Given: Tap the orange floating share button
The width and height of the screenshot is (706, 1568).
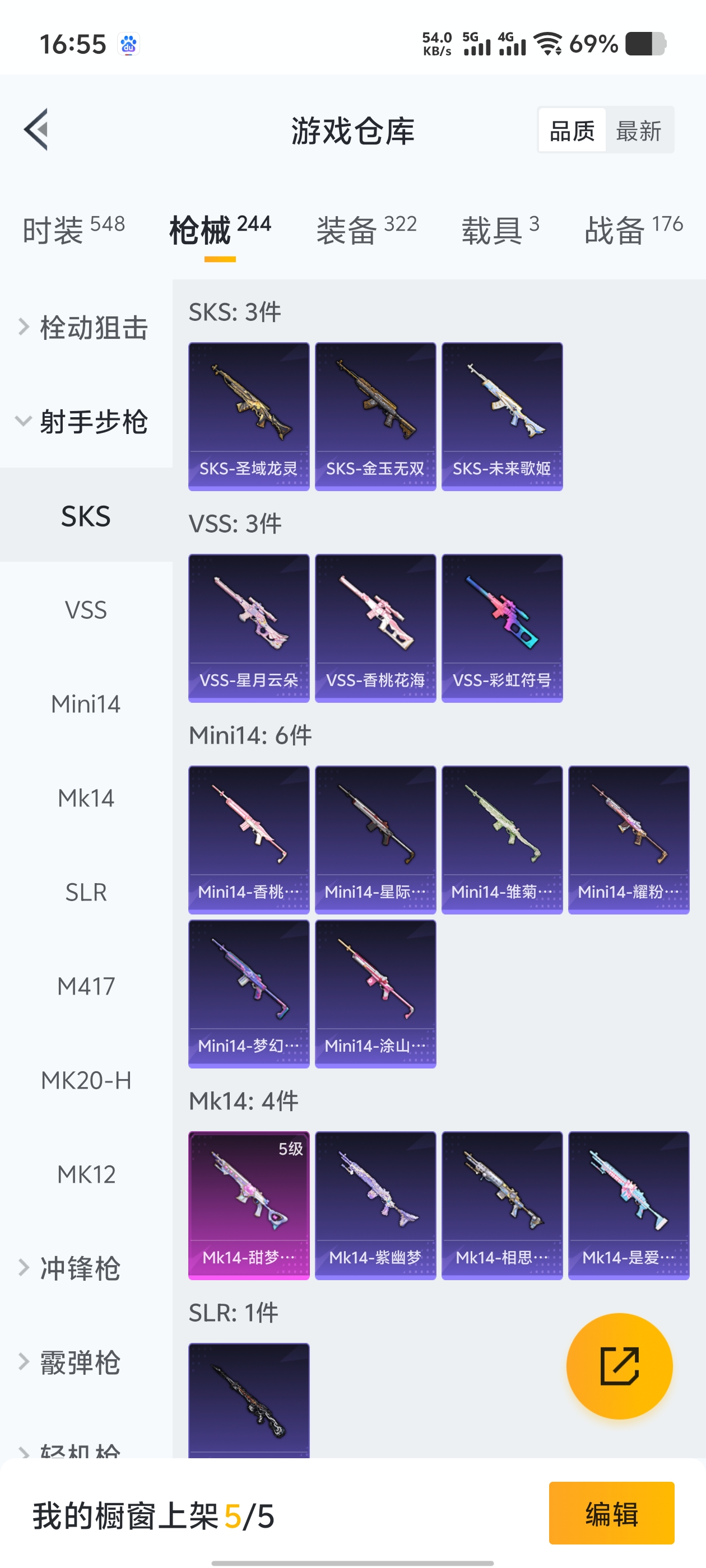Looking at the screenshot, I should point(619,1365).
